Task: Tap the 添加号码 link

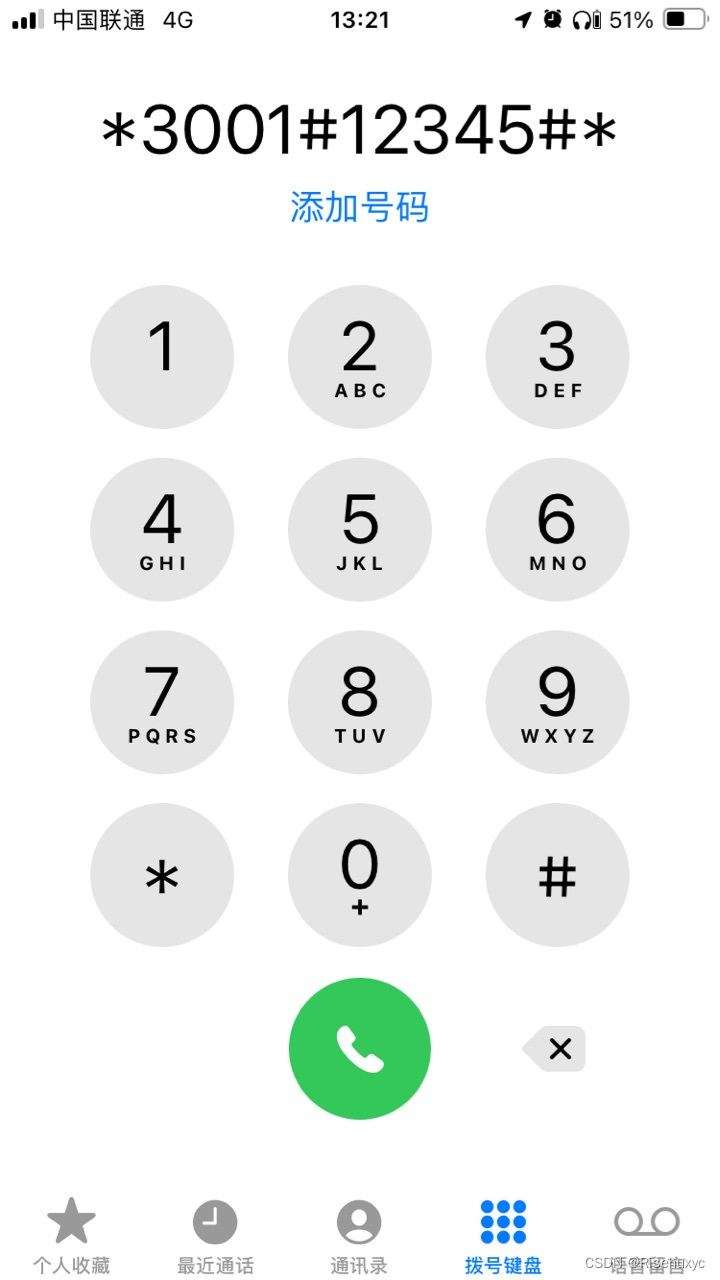Action: pos(359,207)
